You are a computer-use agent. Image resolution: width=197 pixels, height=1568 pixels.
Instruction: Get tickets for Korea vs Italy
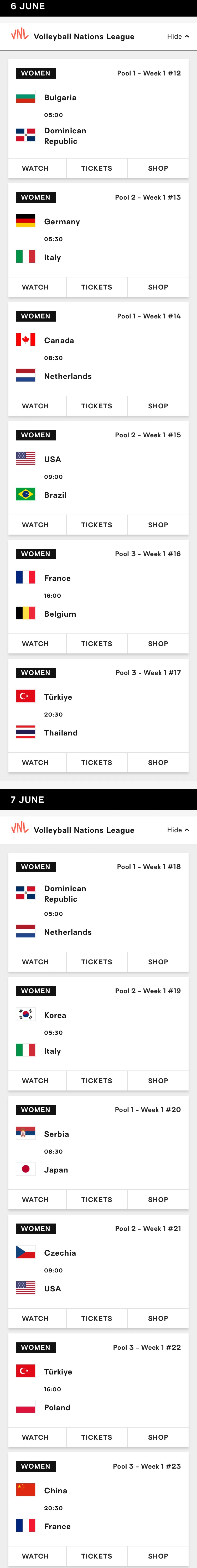click(97, 1080)
